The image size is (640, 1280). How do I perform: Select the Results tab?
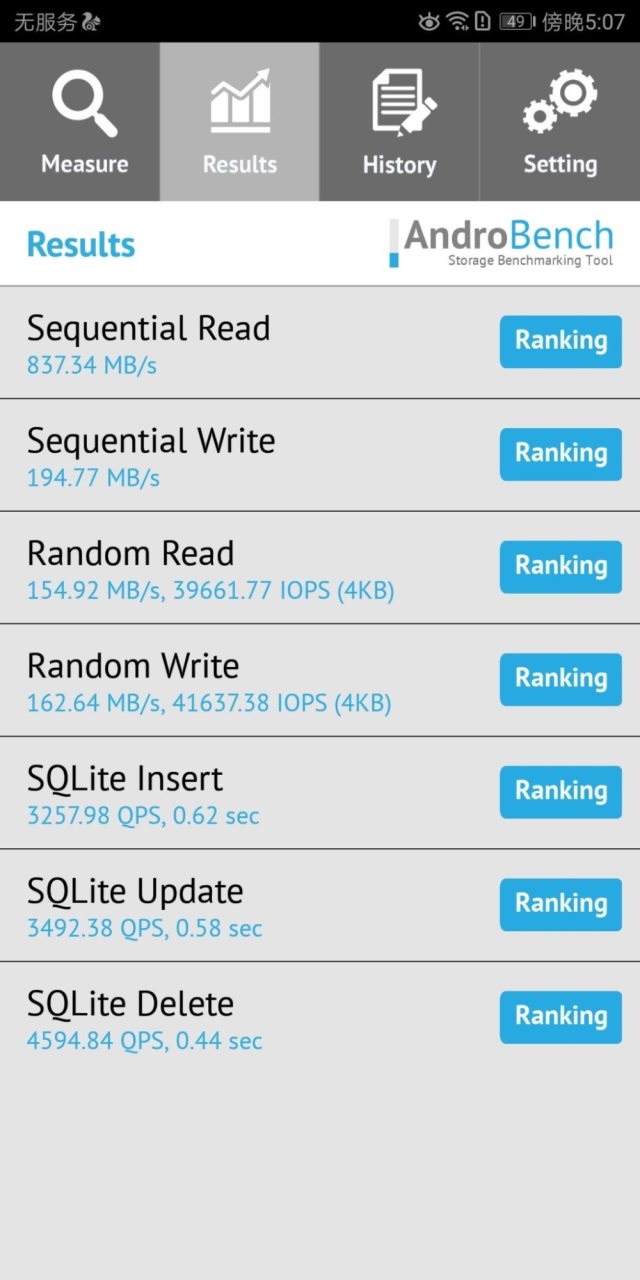(240, 122)
